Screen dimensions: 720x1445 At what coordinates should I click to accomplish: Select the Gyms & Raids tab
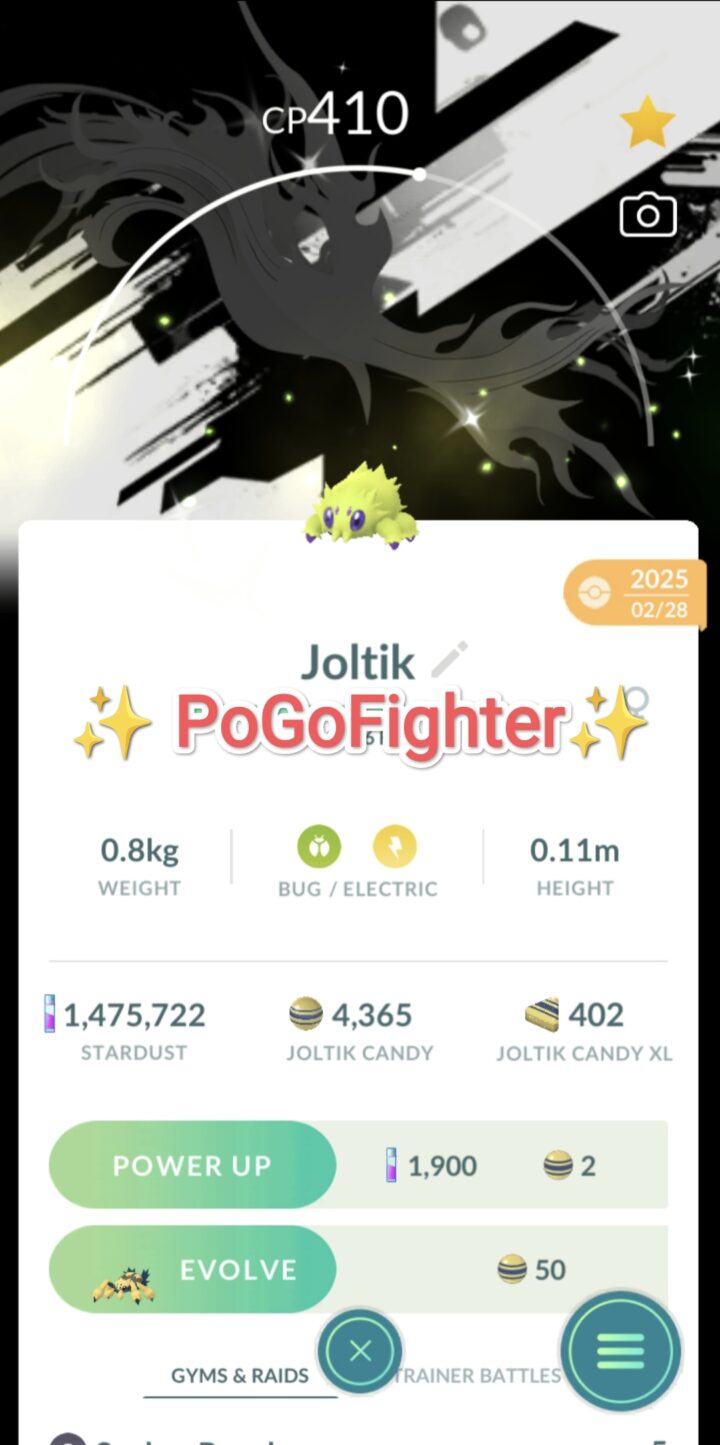pos(238,1376)
